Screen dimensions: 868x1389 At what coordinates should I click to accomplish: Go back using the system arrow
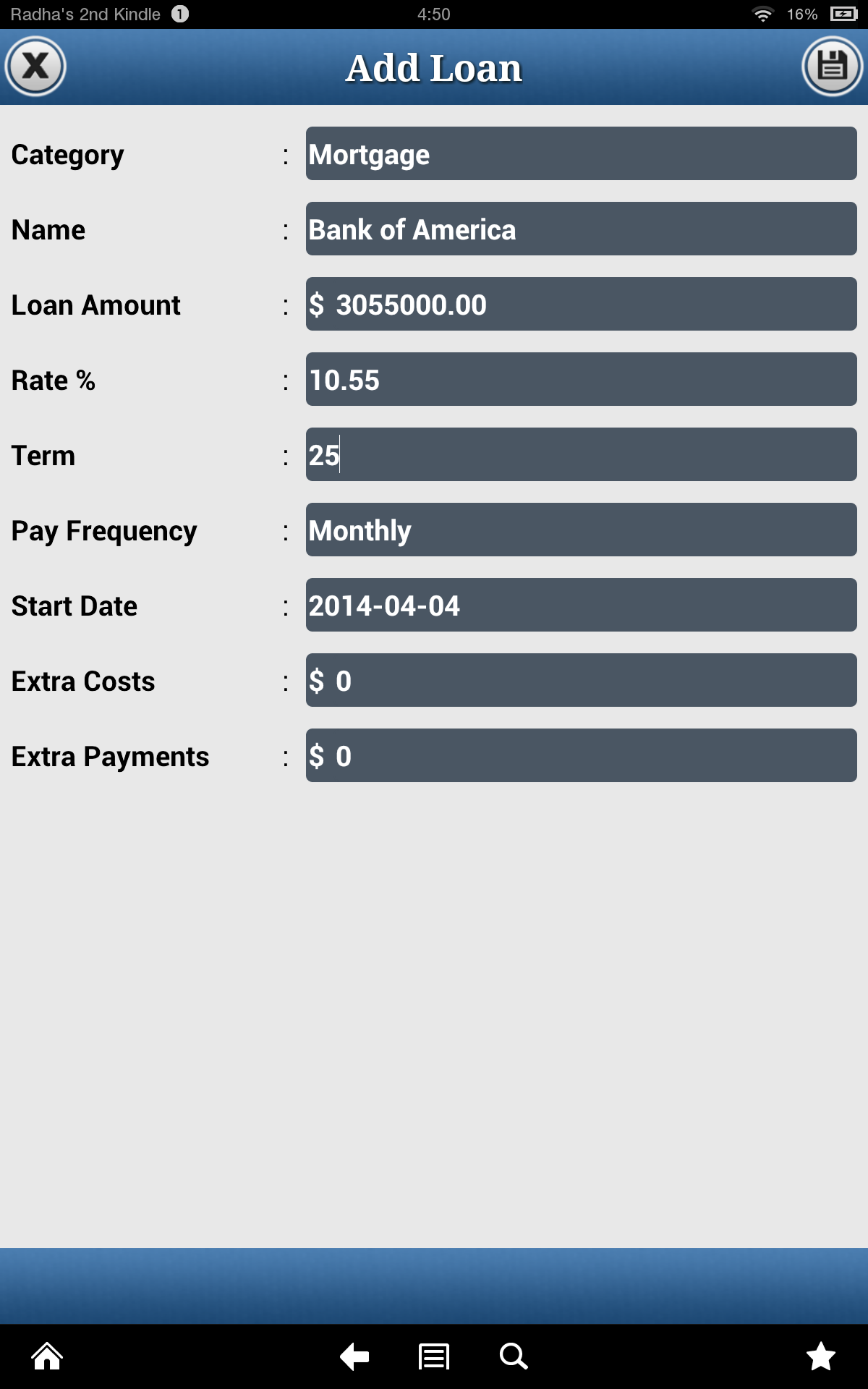tap(354, 1356)
